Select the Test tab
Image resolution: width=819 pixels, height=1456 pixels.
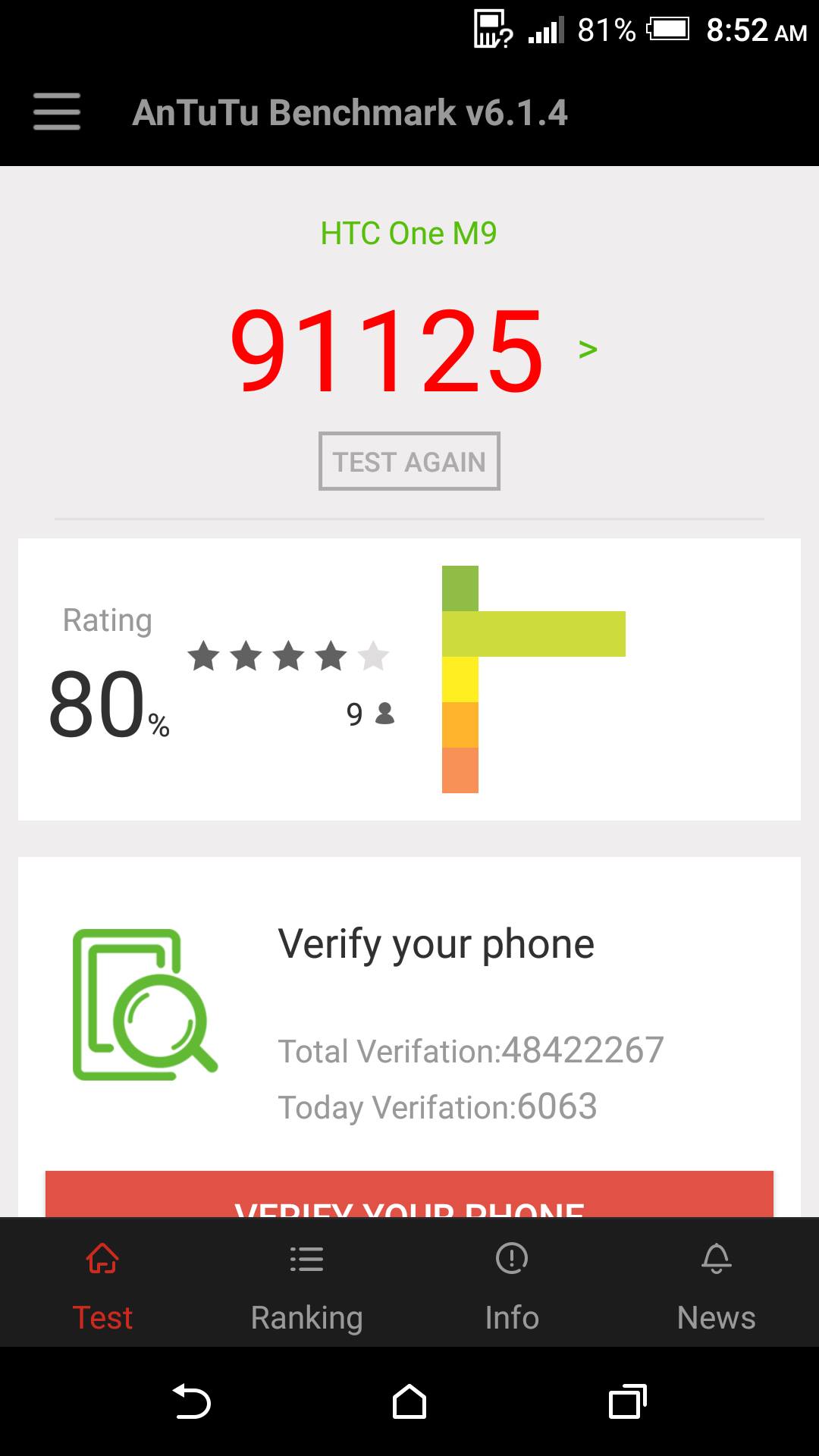[102, 1283]
